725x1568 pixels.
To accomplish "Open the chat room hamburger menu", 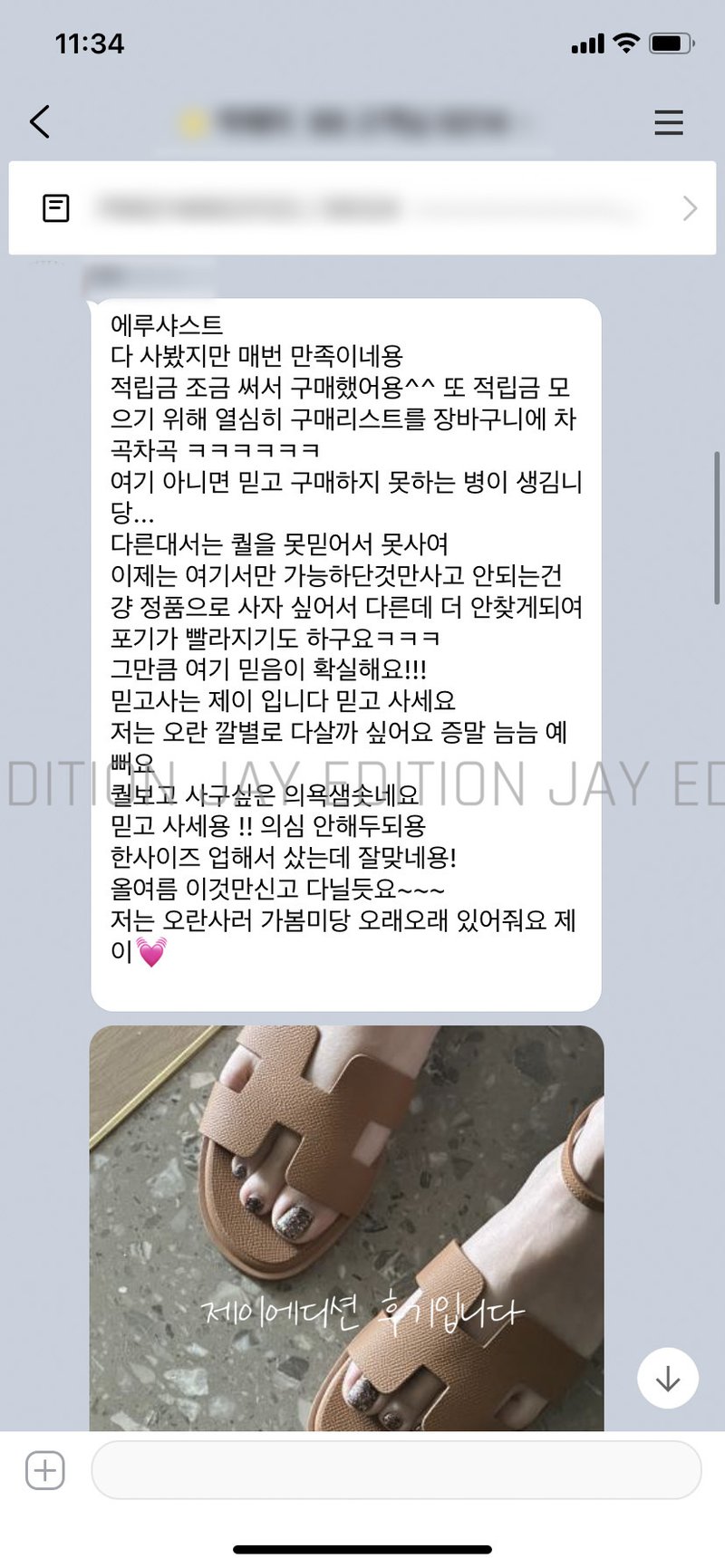I will (x=668, y=122).
